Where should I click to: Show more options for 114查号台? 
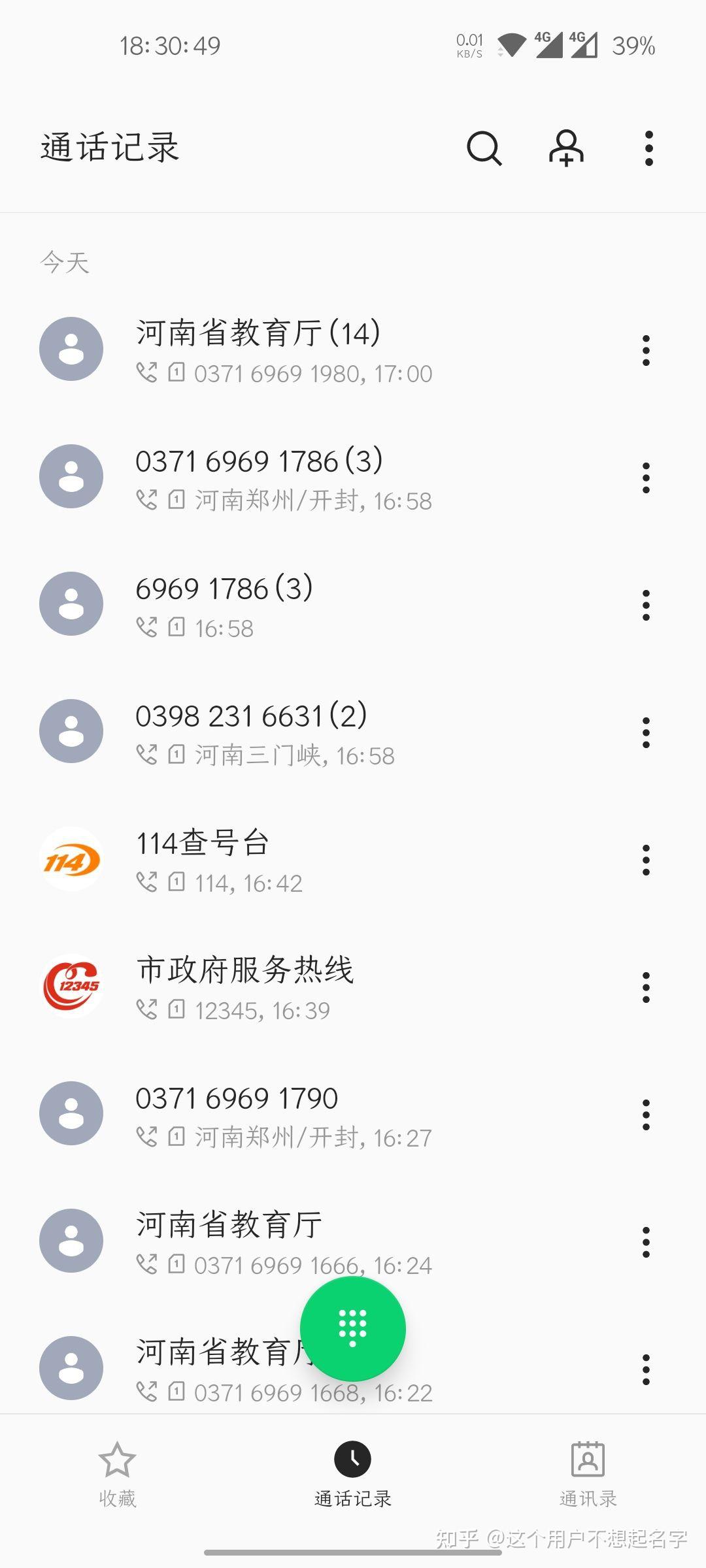[x=646, y=860]
